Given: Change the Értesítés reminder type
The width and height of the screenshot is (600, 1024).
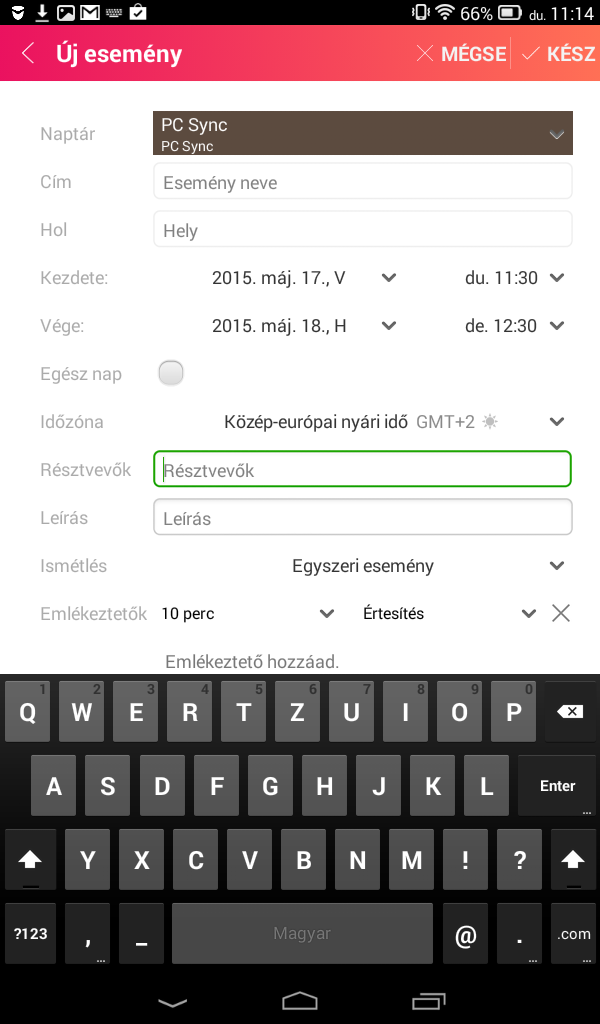Looking at the screenshot, I should click(x=449, y=613).
